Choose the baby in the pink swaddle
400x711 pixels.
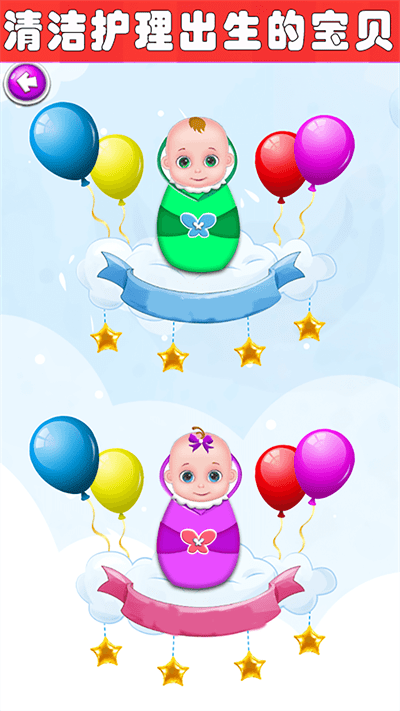pos(198,508)
